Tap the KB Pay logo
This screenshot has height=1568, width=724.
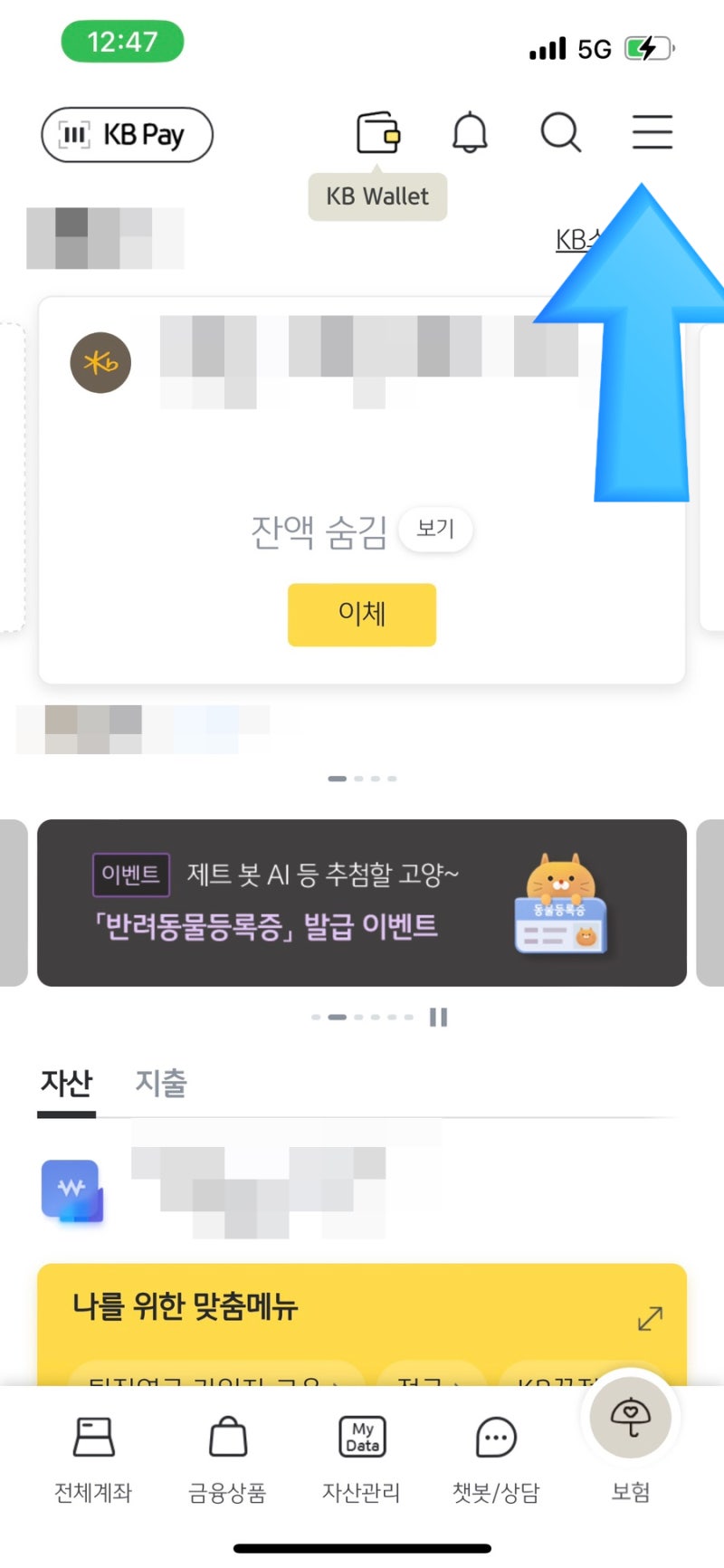click(126, 134)
